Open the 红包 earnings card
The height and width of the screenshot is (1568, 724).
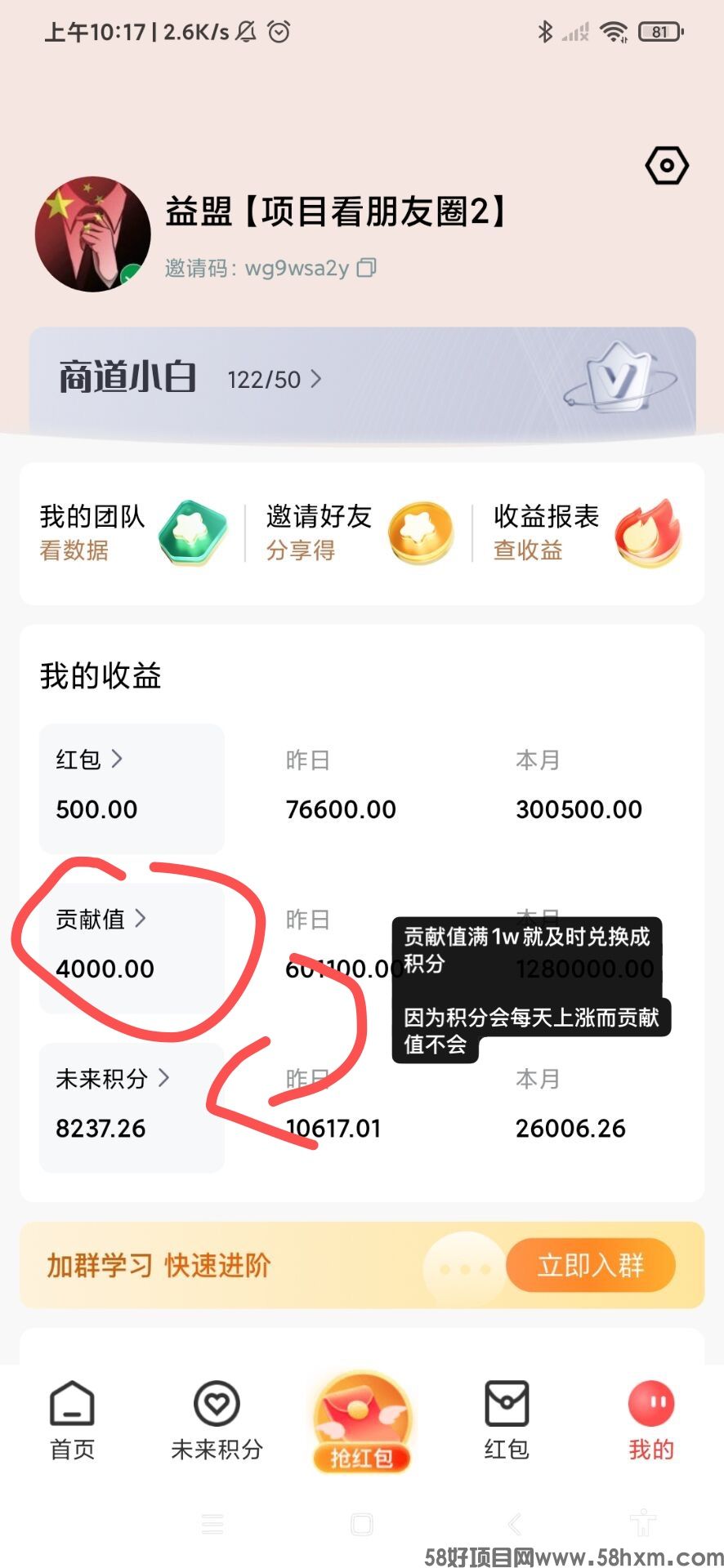point(131,787)
